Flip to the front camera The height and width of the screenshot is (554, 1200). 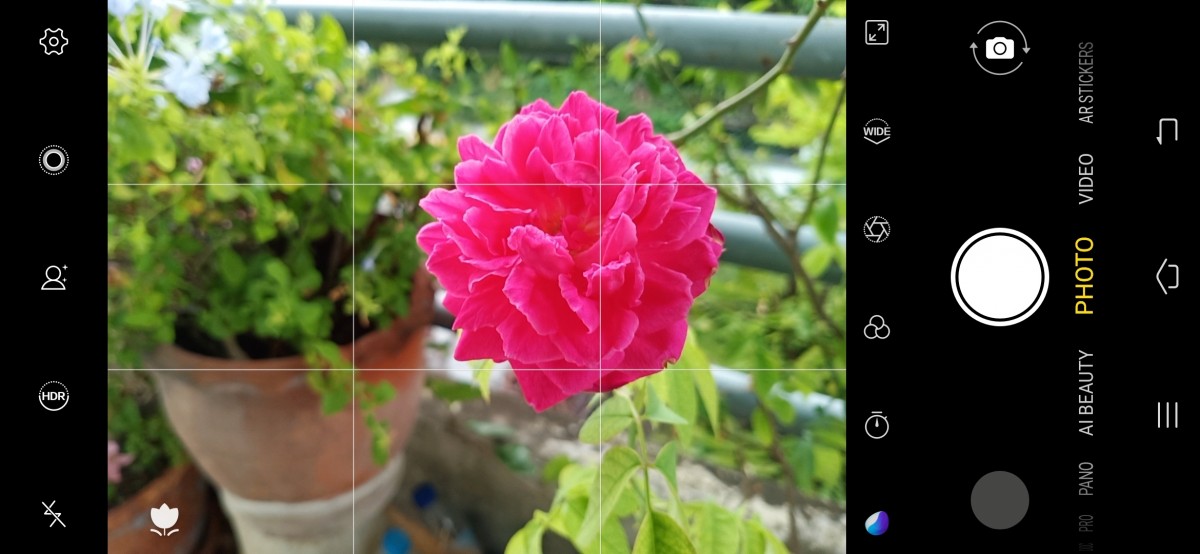(999, 48)
